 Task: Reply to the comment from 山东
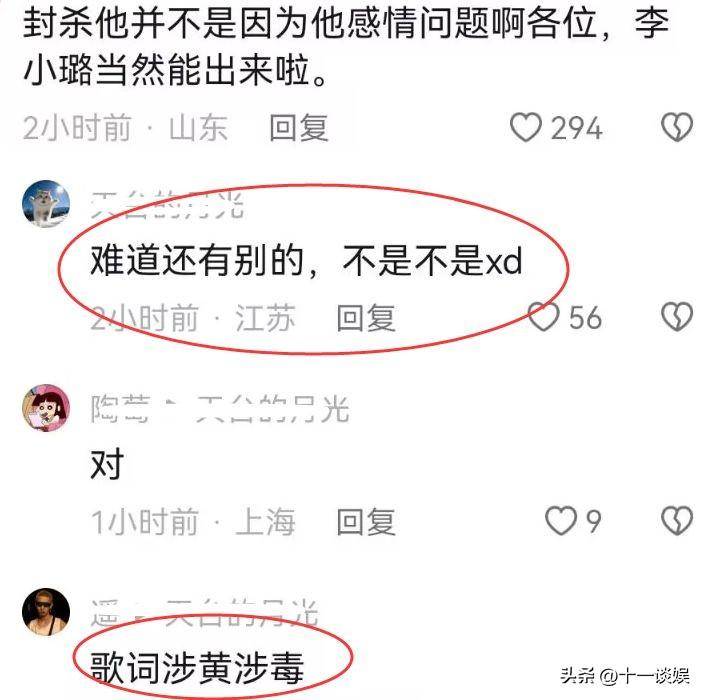click(x=298, y=127)
